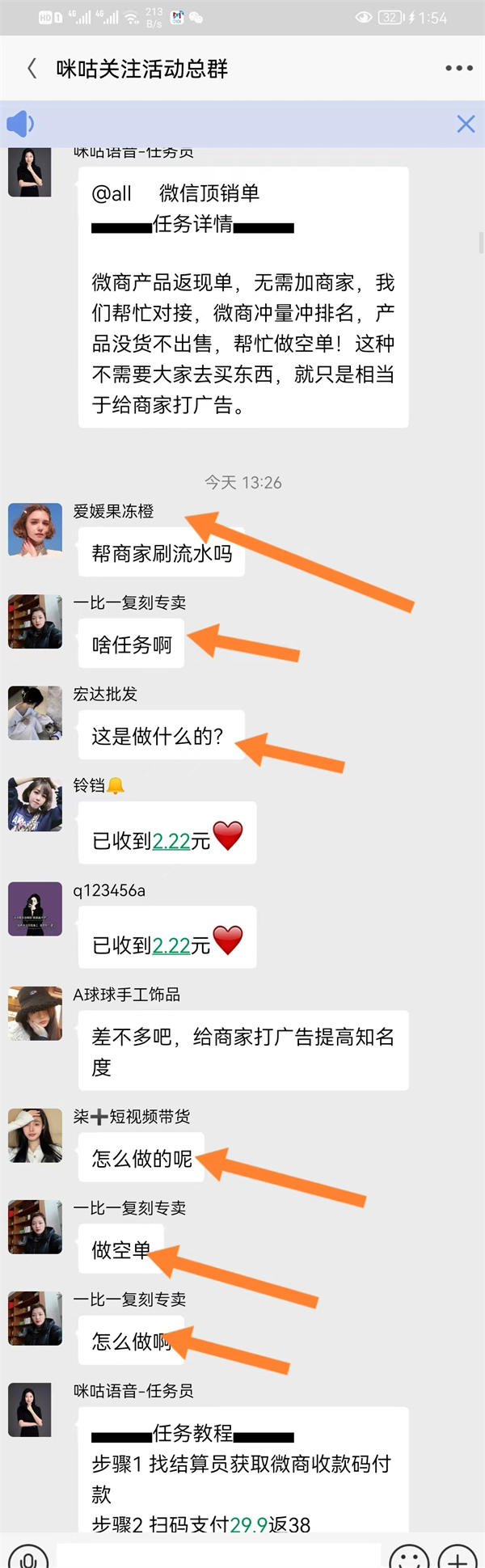This screenshot has height=1568, width=485.
Task: Open the emoji sticker panel
Action: (x=409, y=1558)
